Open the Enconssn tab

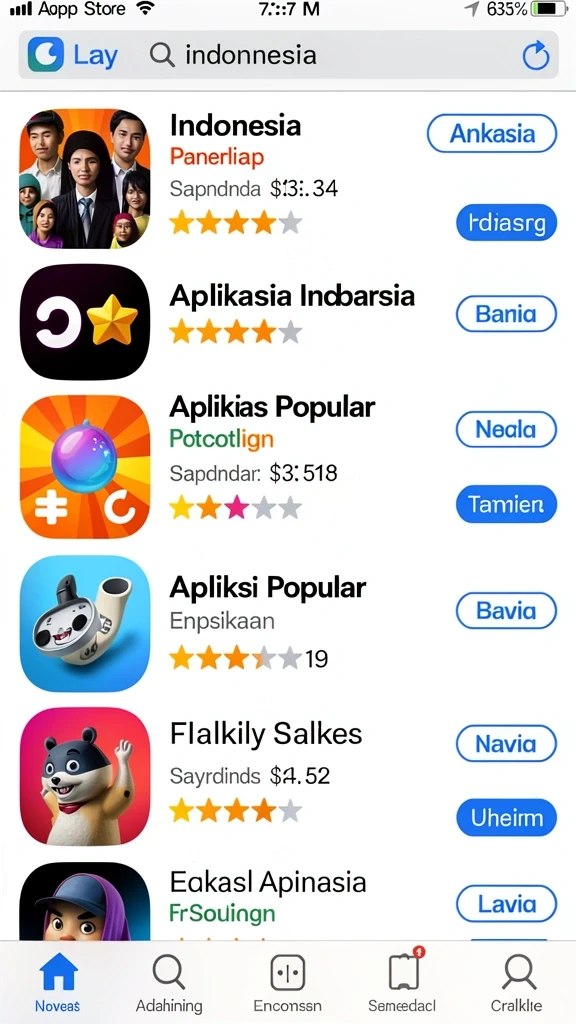(x=287, y=982)
